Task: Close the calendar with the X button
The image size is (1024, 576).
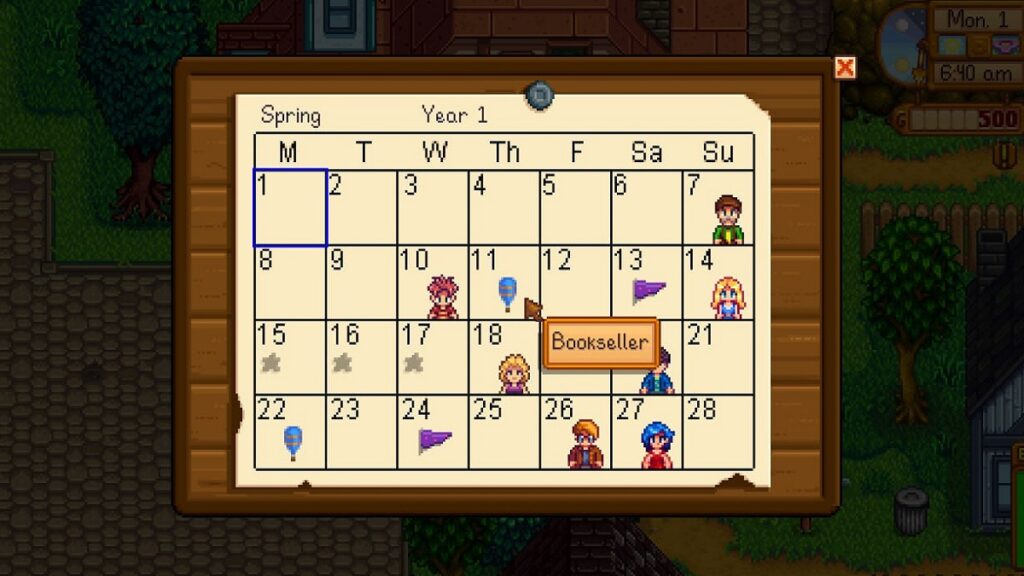Action: tap(845, 68)
